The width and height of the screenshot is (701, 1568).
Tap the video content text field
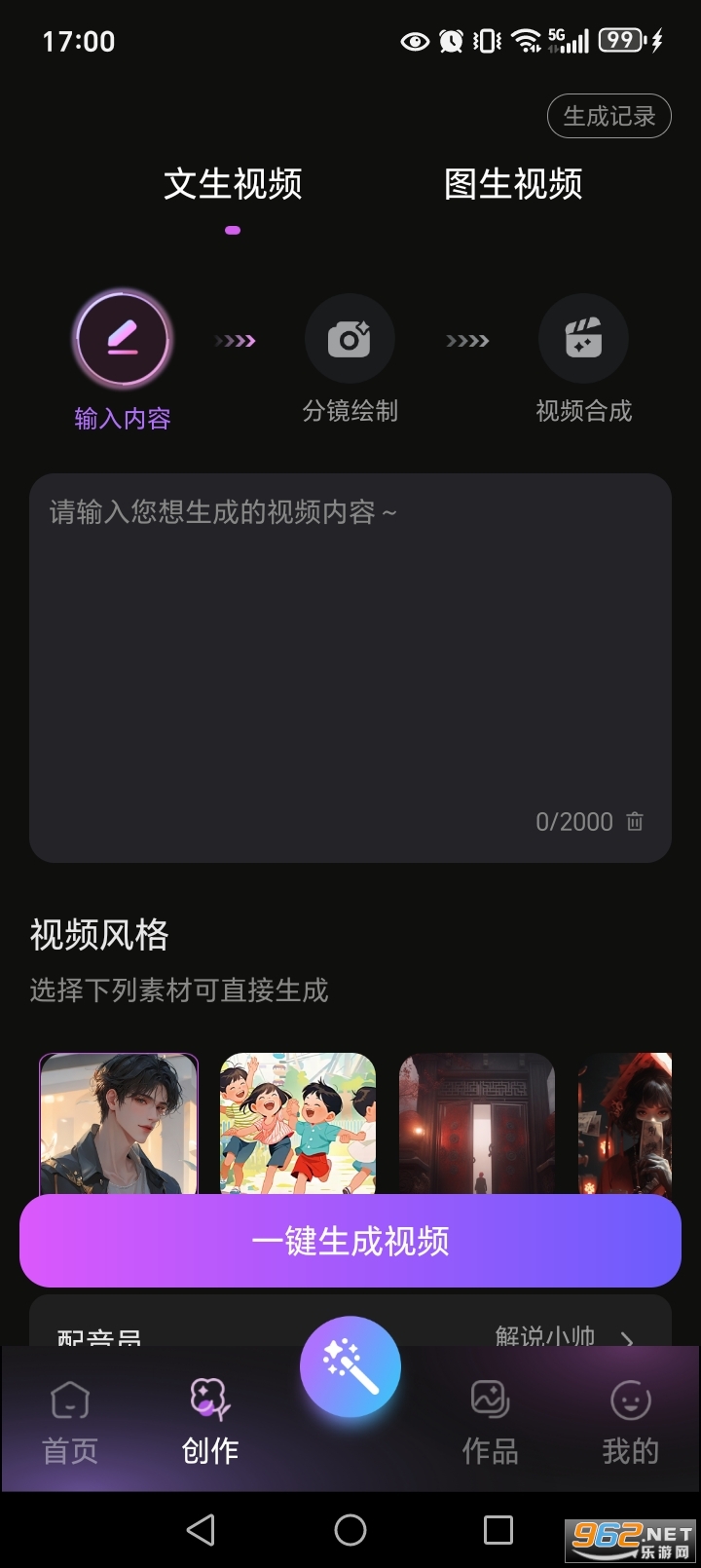(x=350, y=653)
